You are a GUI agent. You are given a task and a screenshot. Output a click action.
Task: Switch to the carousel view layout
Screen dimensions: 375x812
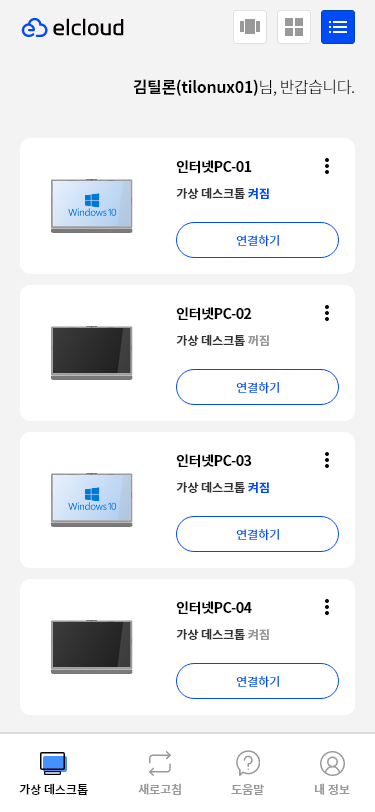click(x=250, y=27)
